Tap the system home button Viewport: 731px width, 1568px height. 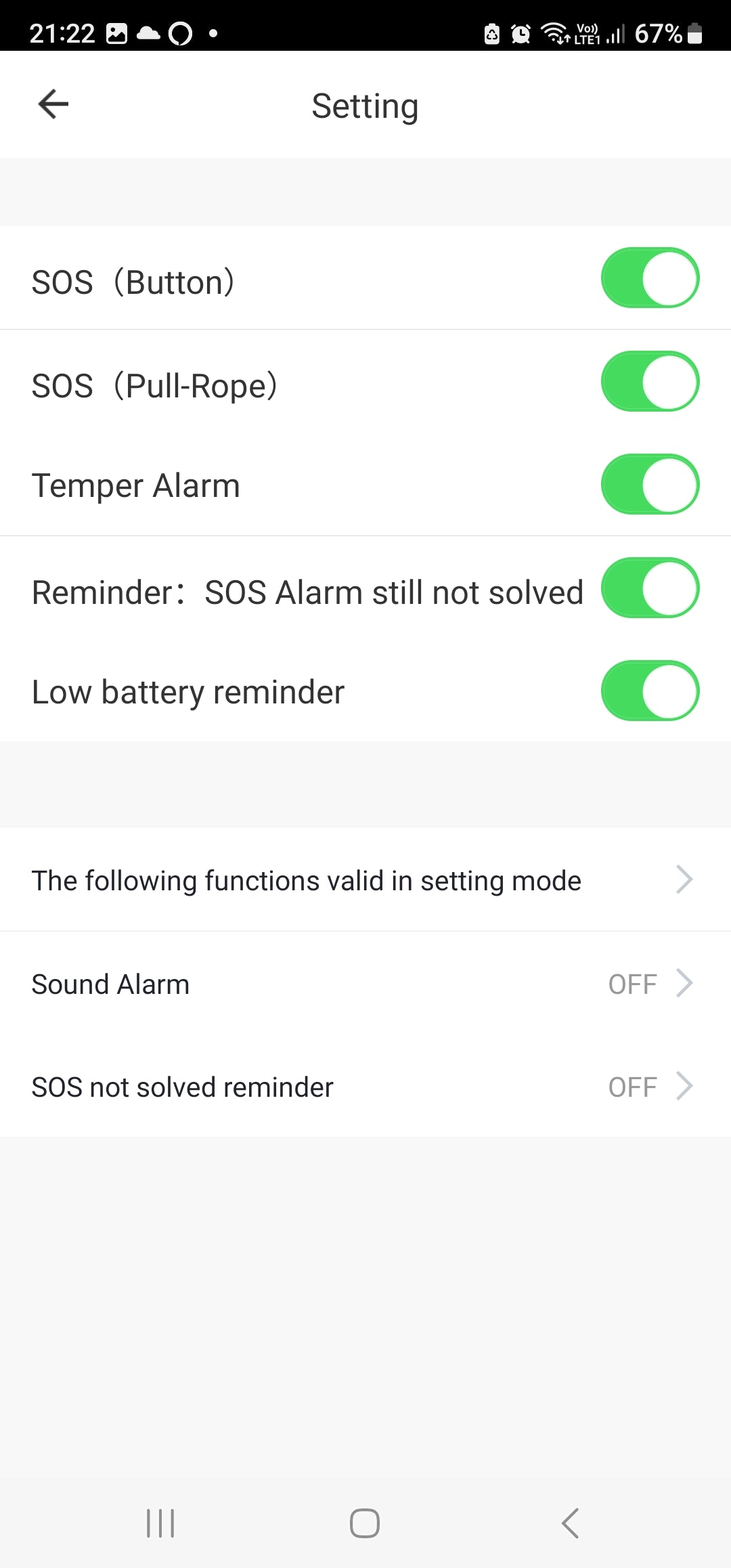365,1523
